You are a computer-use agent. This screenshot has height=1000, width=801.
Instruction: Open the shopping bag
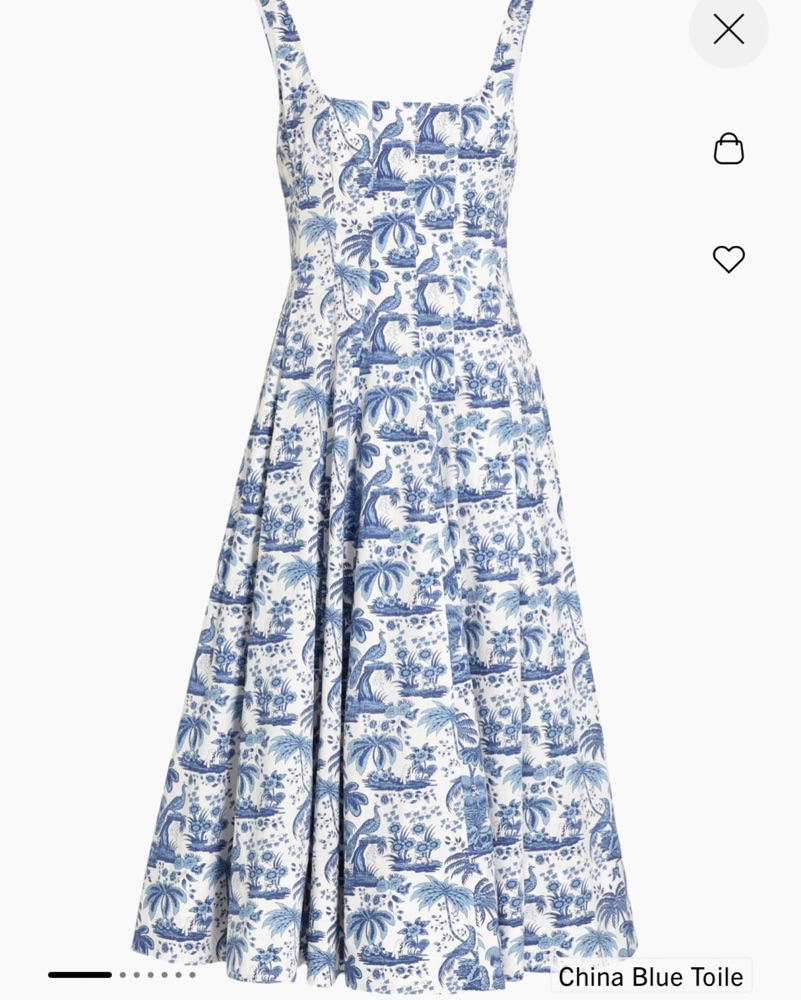(x=728, y=149)
